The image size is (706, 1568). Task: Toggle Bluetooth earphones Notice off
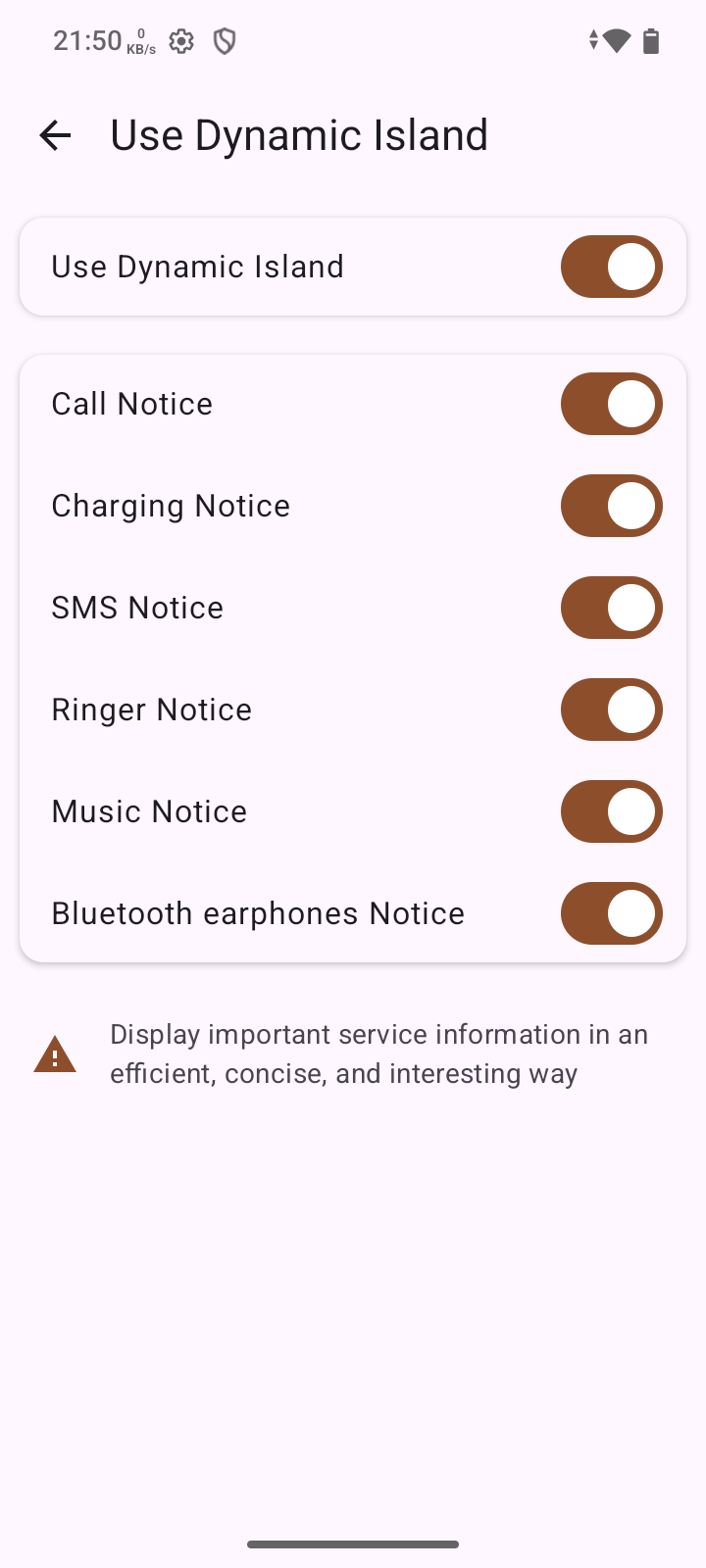[x=611, y=913]
